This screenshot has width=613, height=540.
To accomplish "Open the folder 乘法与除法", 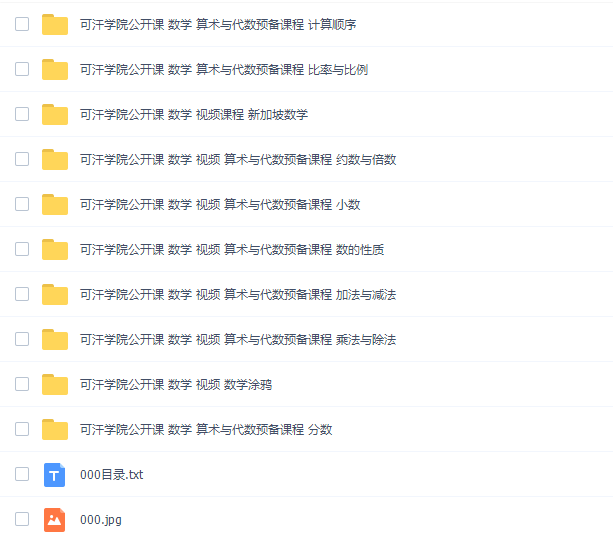I will click(x=238, y=339).
